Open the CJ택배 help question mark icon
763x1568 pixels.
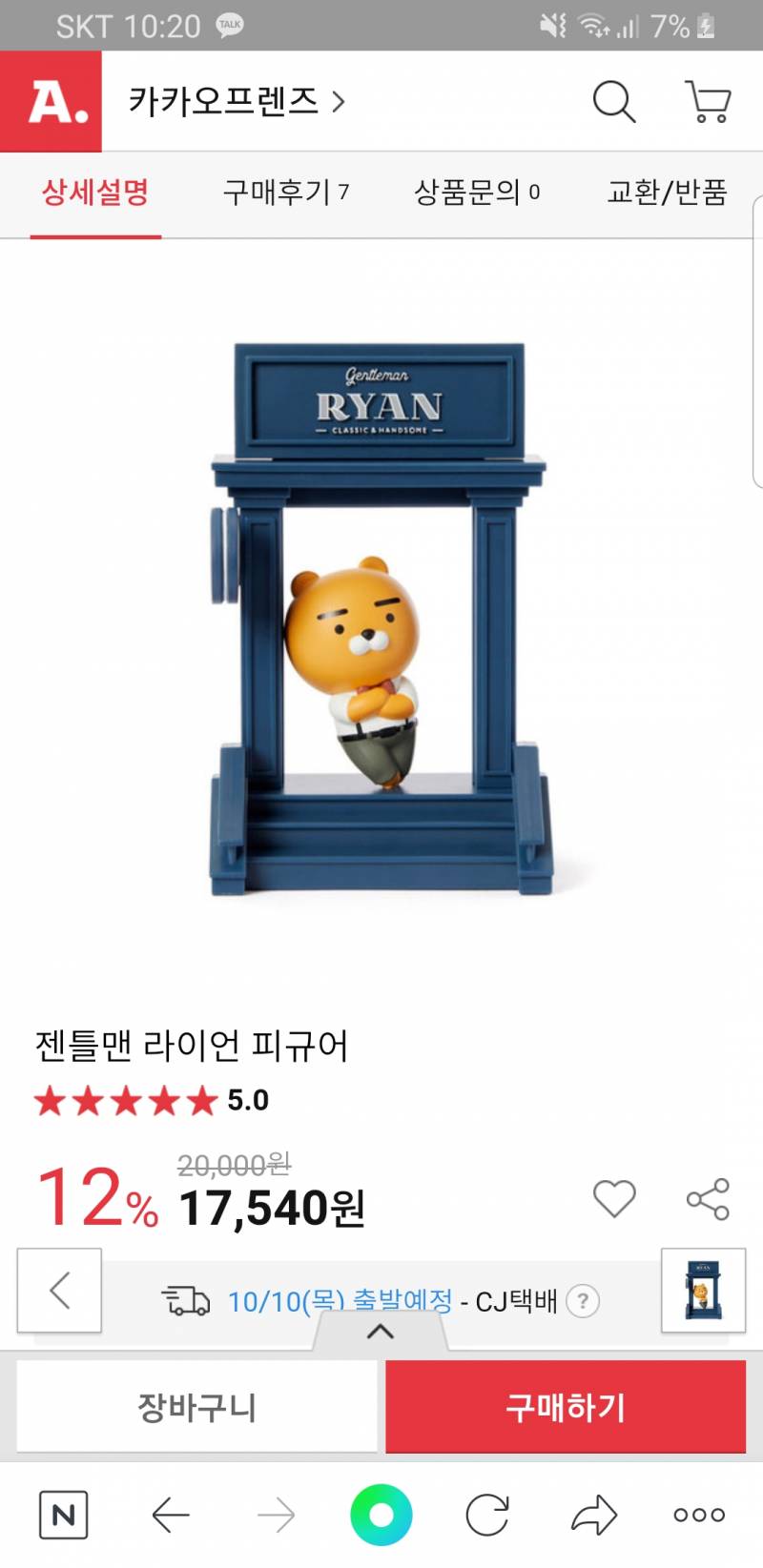[583, 1299]
